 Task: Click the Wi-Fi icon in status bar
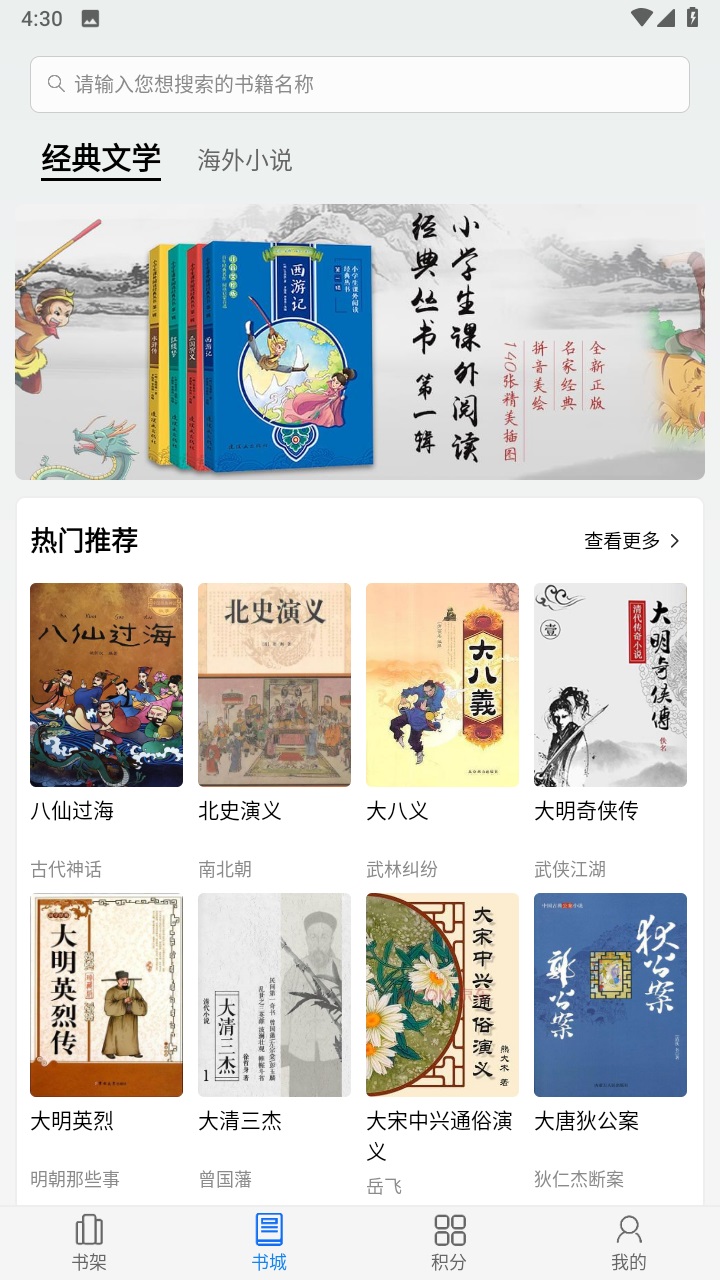pyautogui.click(x=643, y=17)
